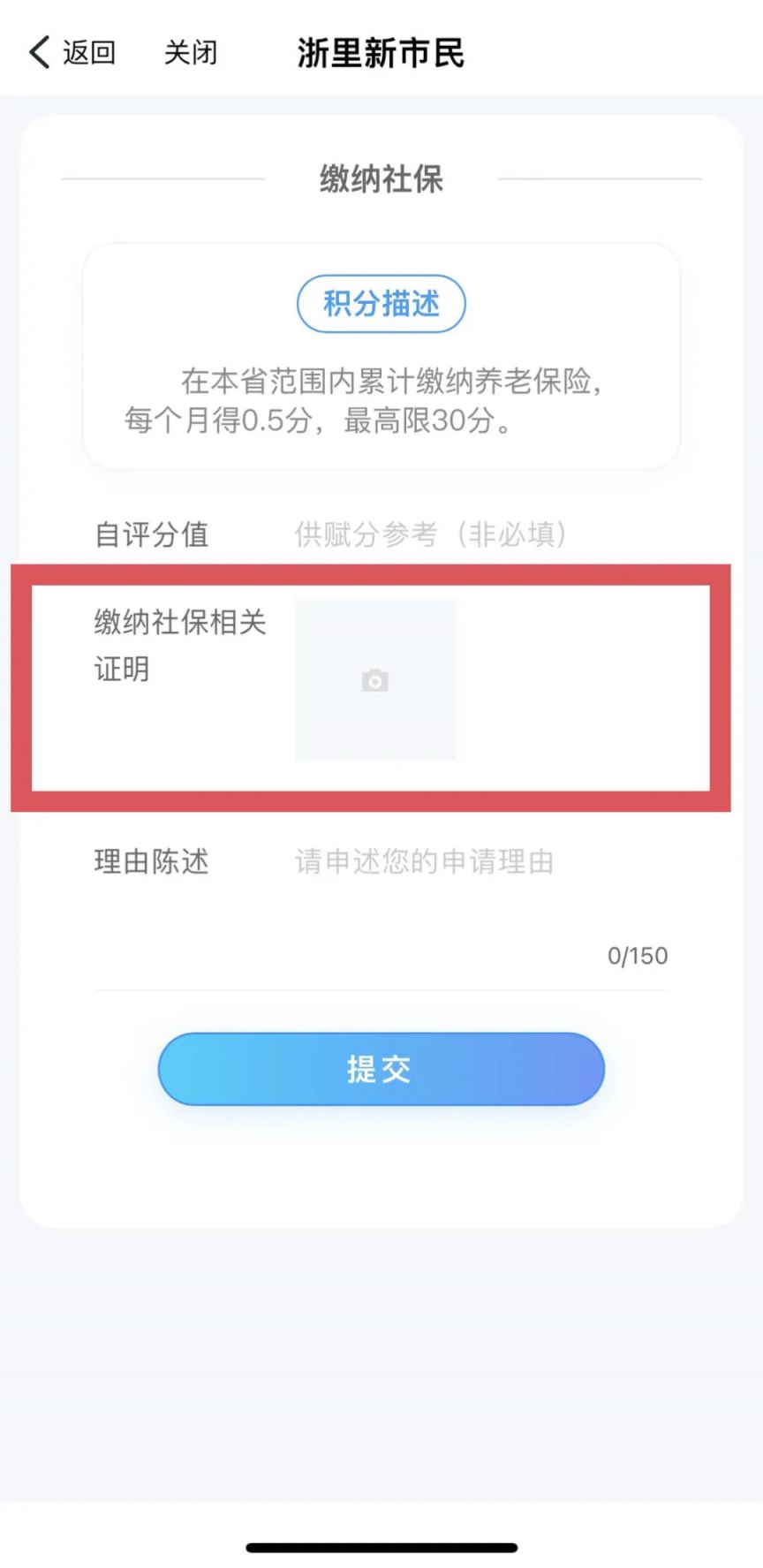
Task: Tap the 积分描述 chip
Action: pyautogui.click(x=381, y=304)
